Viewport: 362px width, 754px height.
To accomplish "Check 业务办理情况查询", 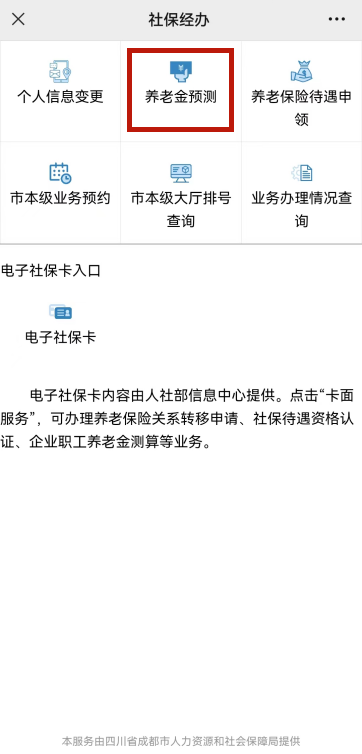I will (x=301, y=192).
